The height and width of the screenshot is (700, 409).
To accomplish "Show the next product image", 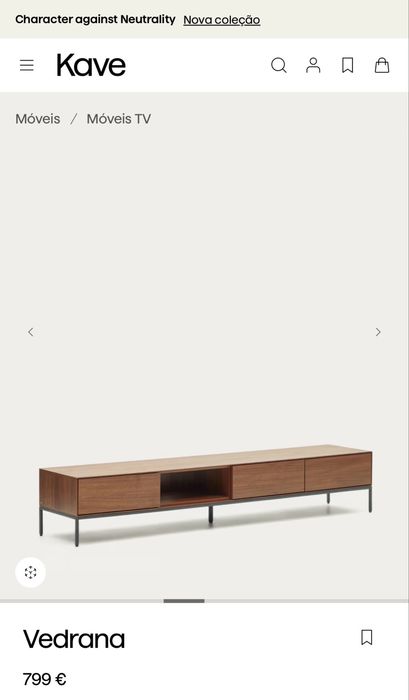I will coord(378,332).
